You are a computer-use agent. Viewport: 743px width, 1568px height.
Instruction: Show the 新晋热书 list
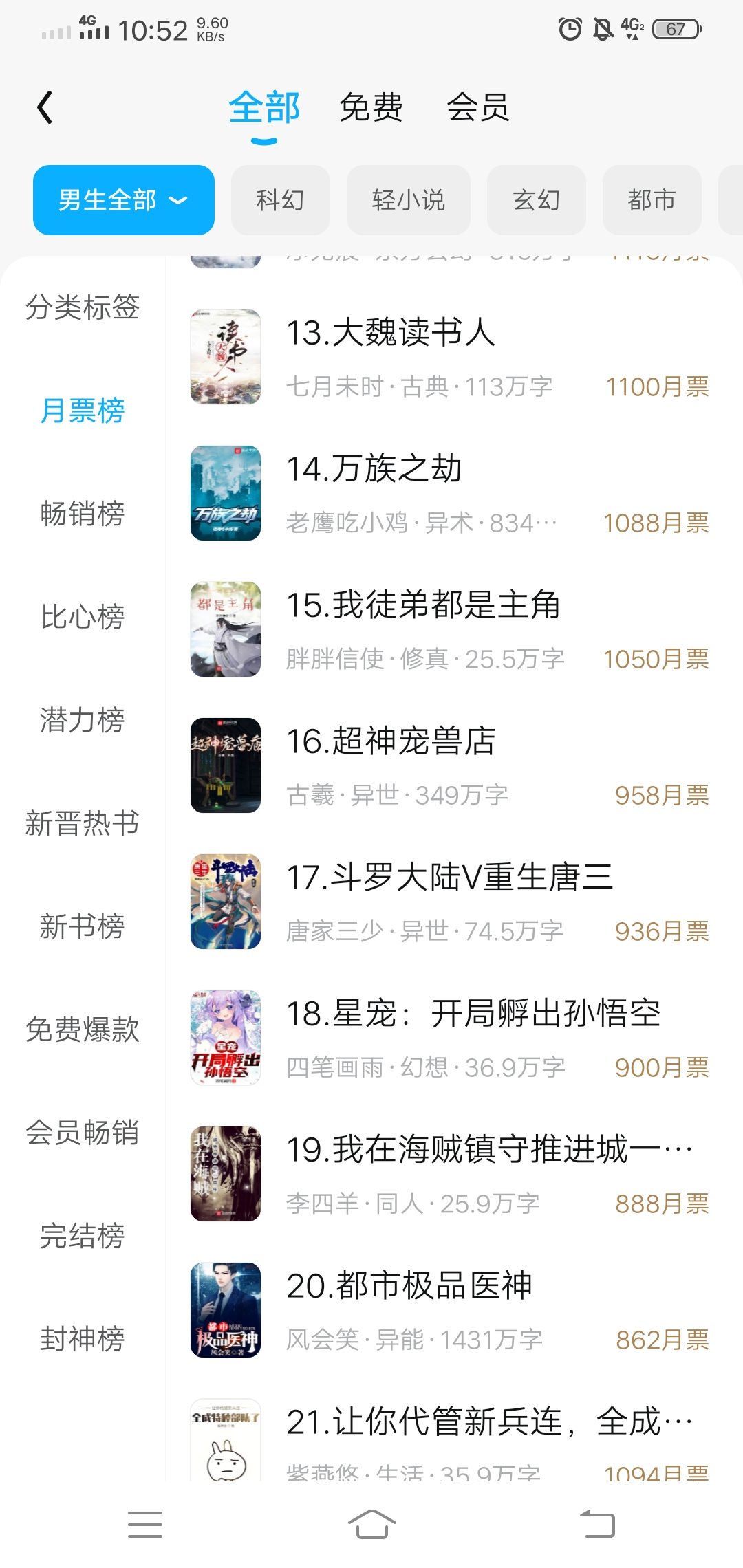[x=83, y=823]
